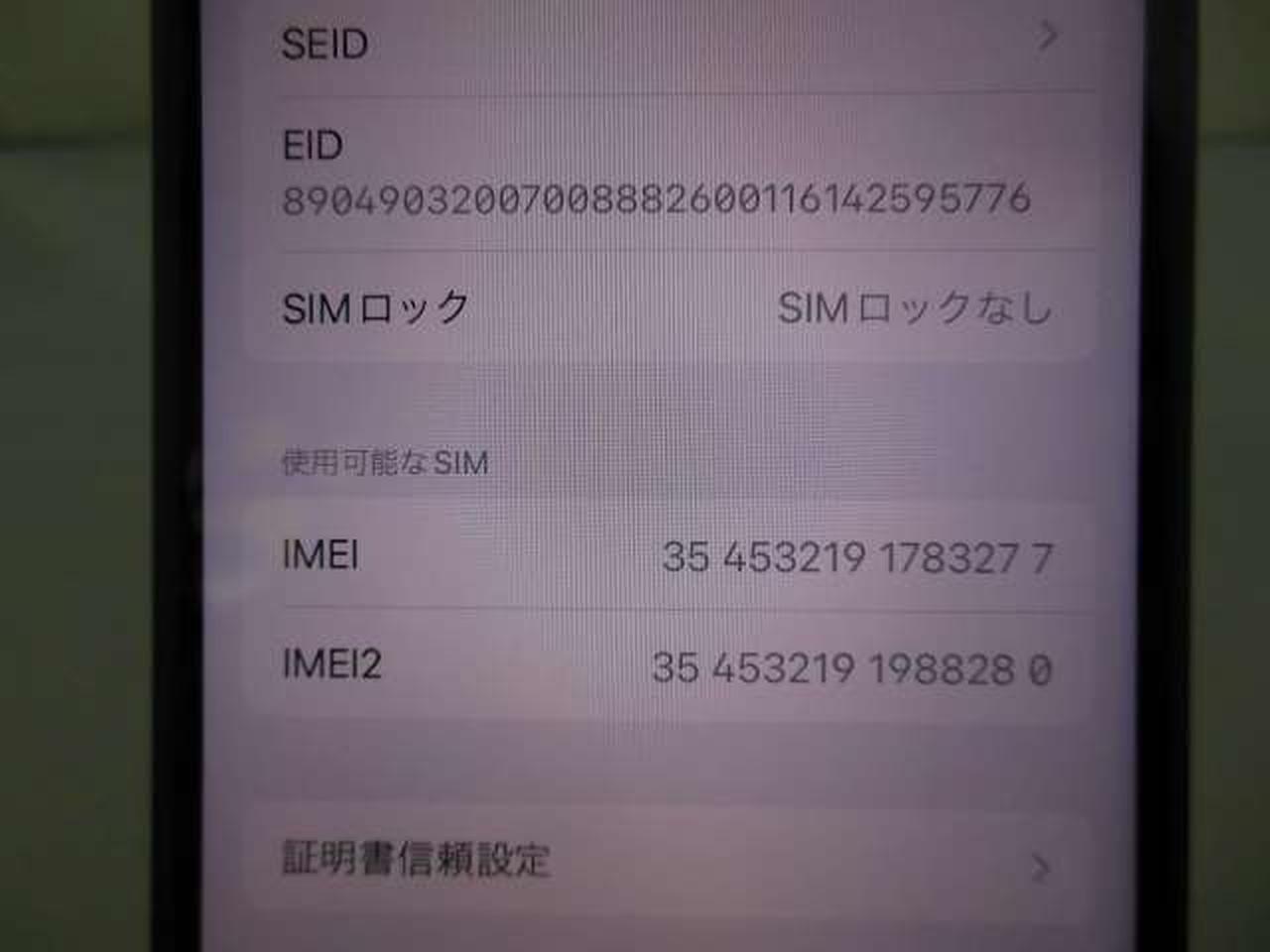
Task: Open the SEID row
Action: [665, 43]
